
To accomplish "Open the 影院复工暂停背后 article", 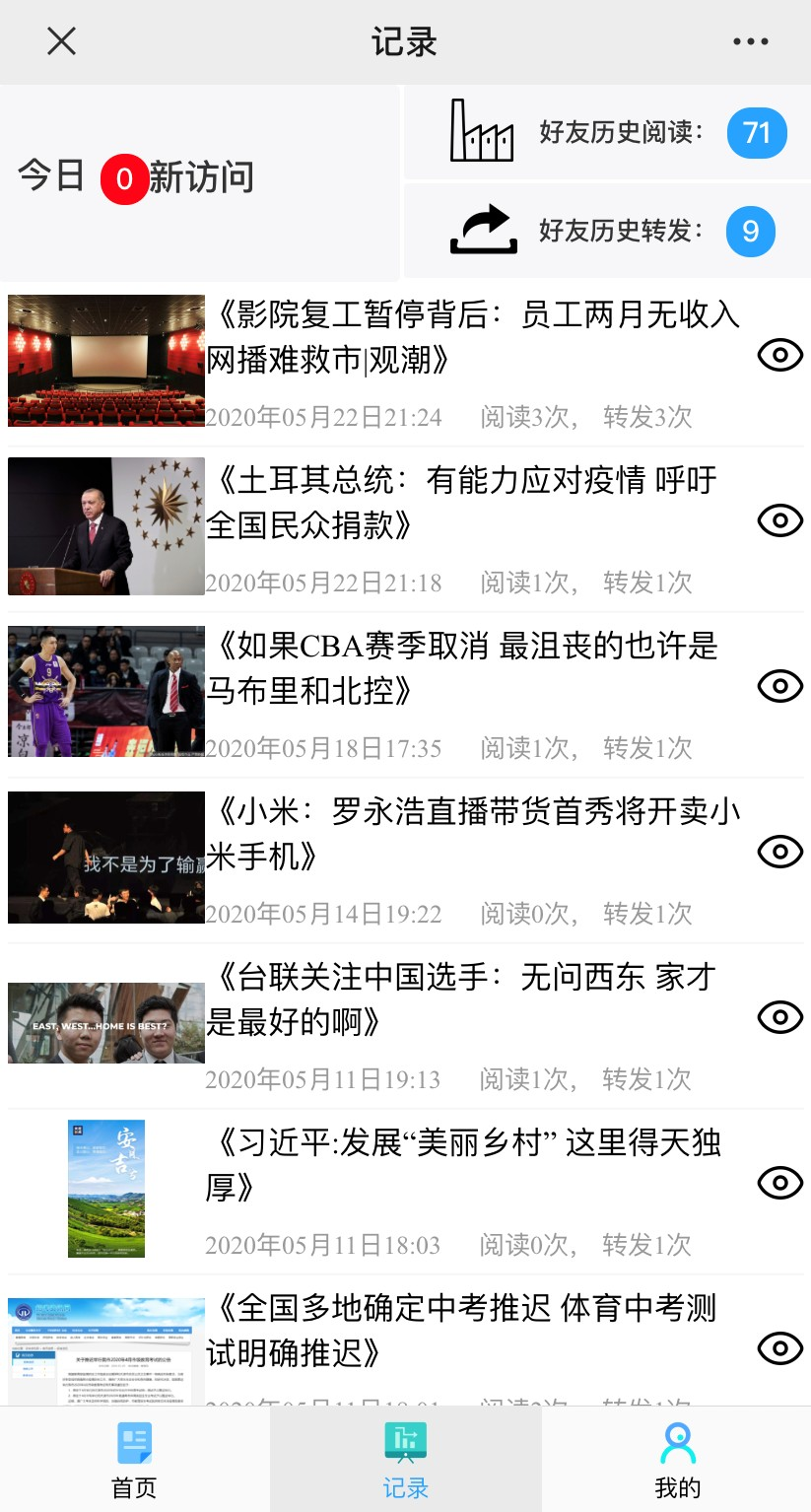I will click(473, 337).
